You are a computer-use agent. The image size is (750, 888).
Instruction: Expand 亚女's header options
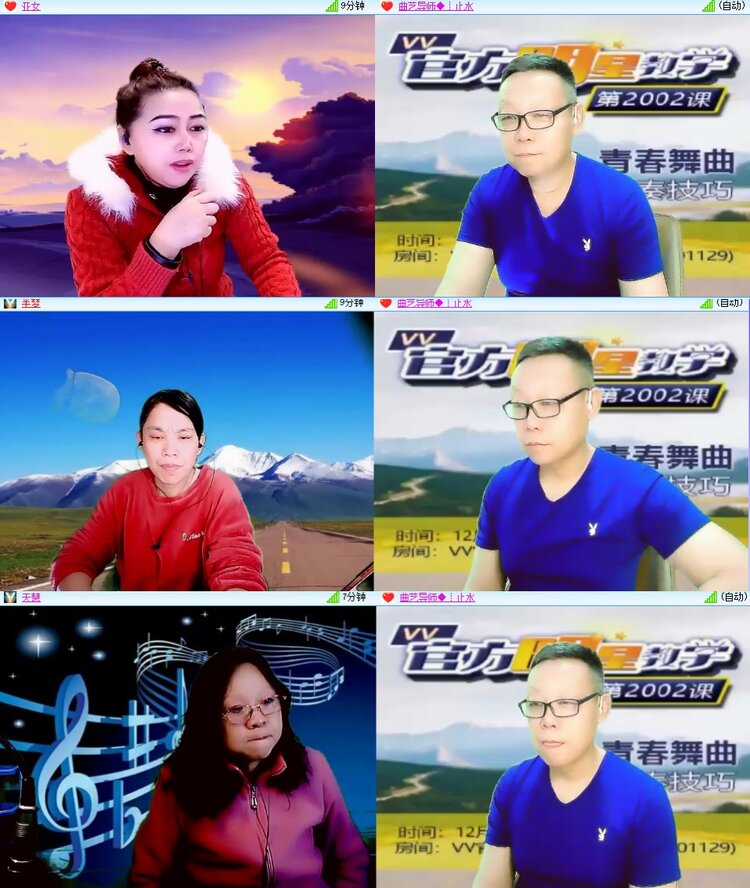point(180,8)
